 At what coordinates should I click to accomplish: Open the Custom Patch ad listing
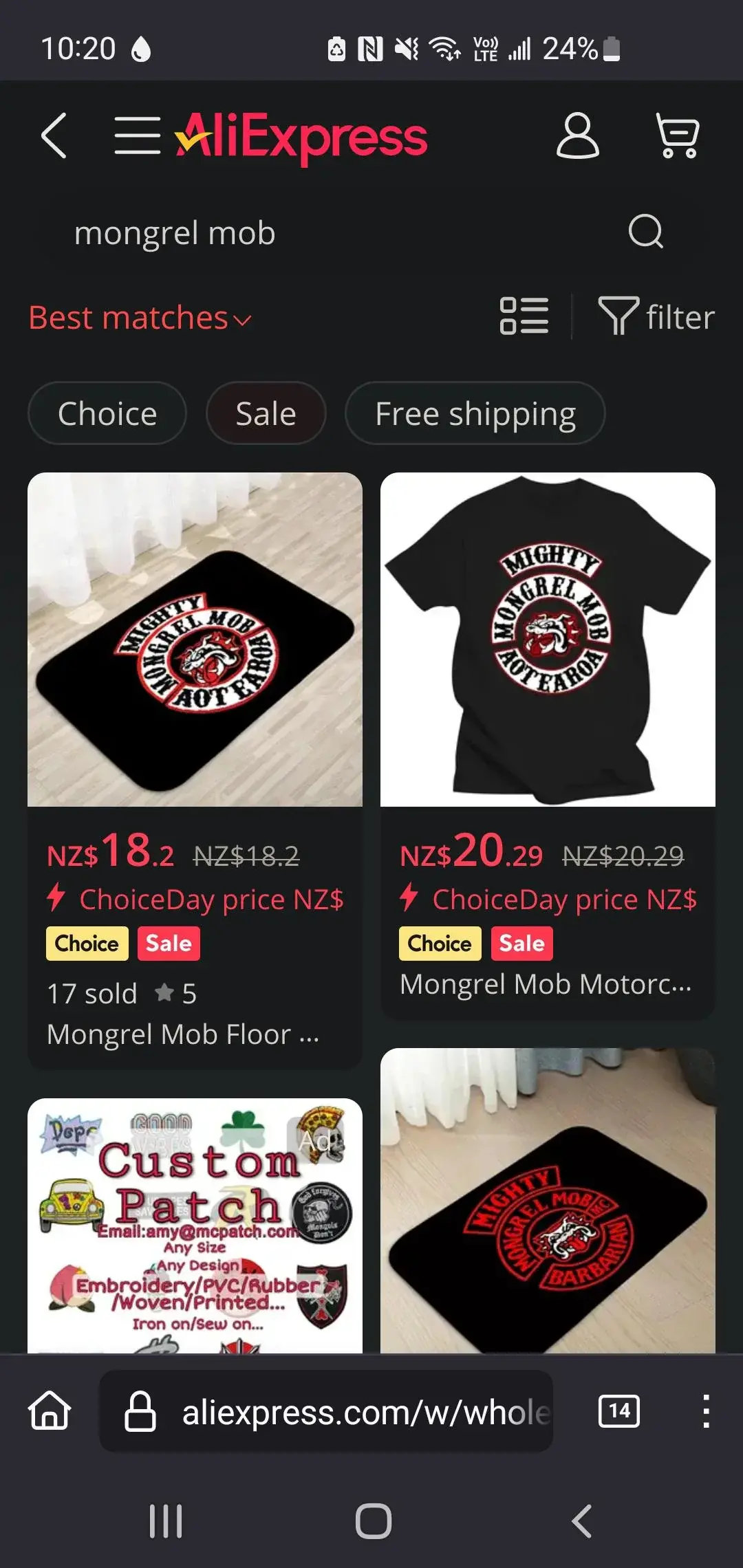click(195, 1226)
